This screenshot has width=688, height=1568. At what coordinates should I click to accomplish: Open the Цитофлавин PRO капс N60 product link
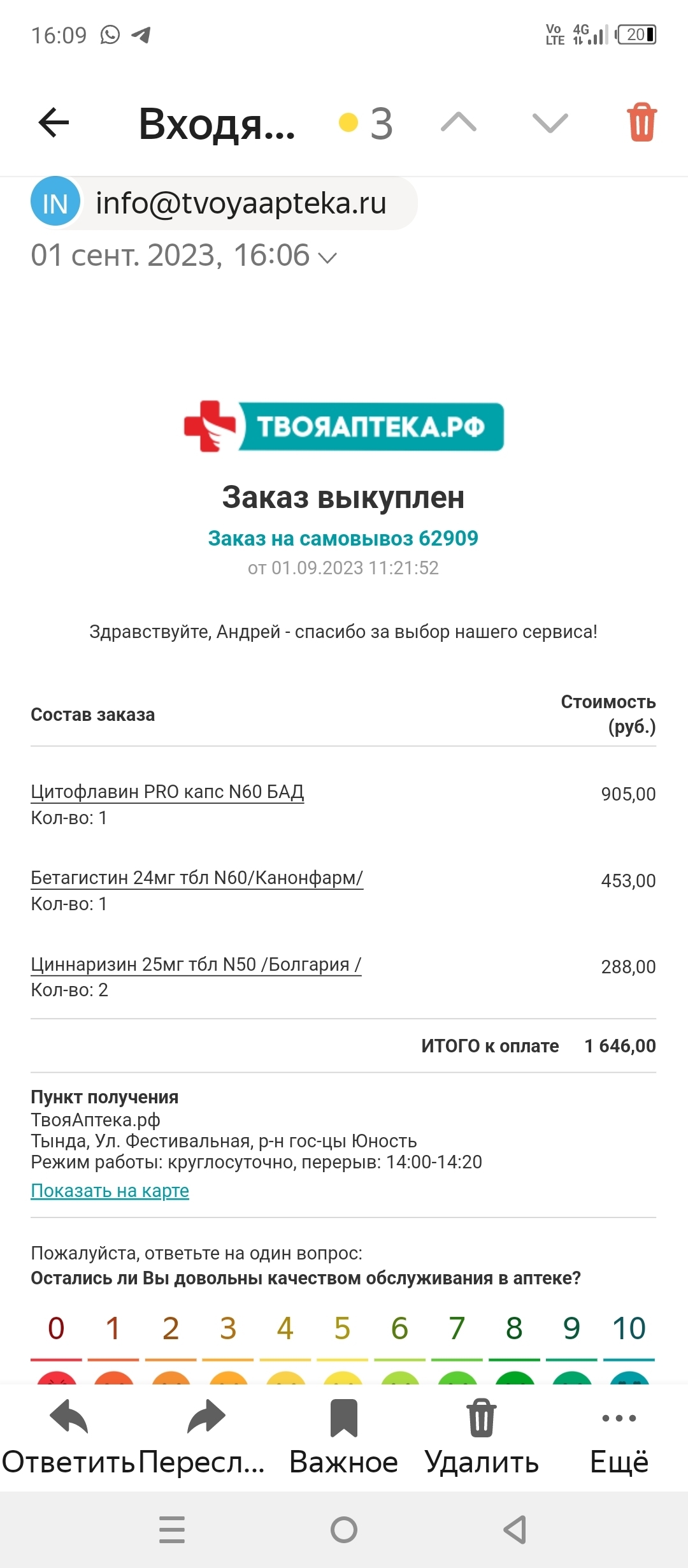(x=168, y=792)
